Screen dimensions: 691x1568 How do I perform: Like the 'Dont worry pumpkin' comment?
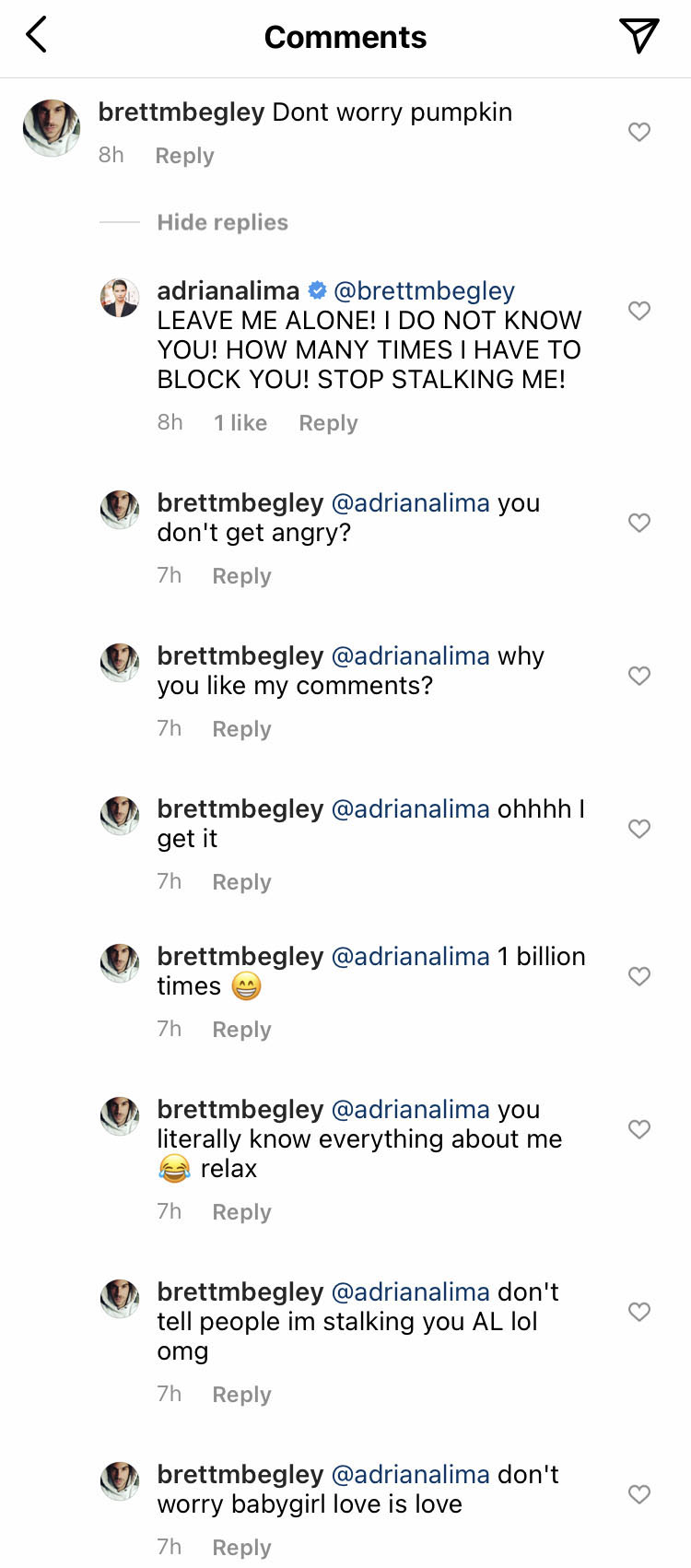tap(639, 132)
